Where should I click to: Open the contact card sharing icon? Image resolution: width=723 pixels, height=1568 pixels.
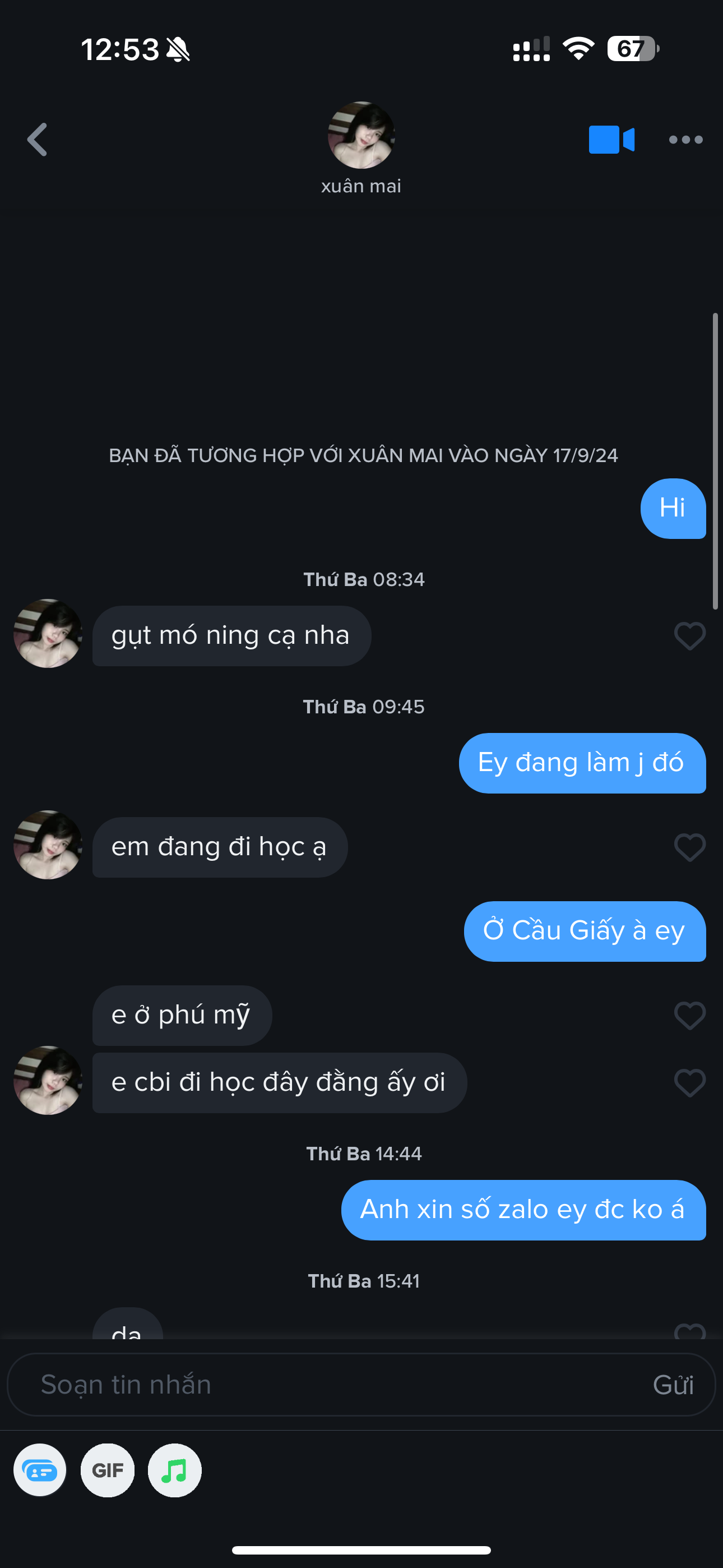pos(40,1470)
